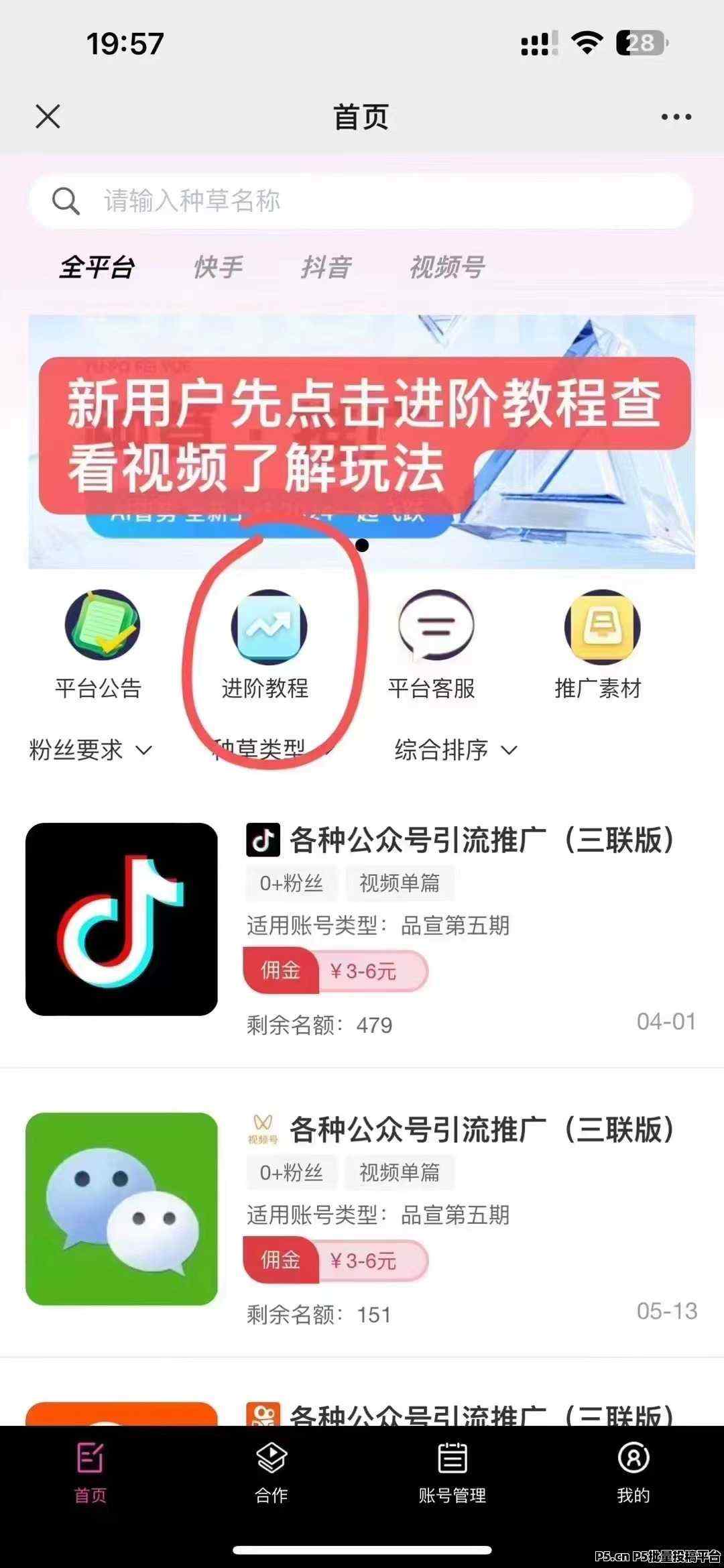Expand the 粉丝要求 filter dropdown
Viewport: 724px width, 1568px height.
pos(90,750)
